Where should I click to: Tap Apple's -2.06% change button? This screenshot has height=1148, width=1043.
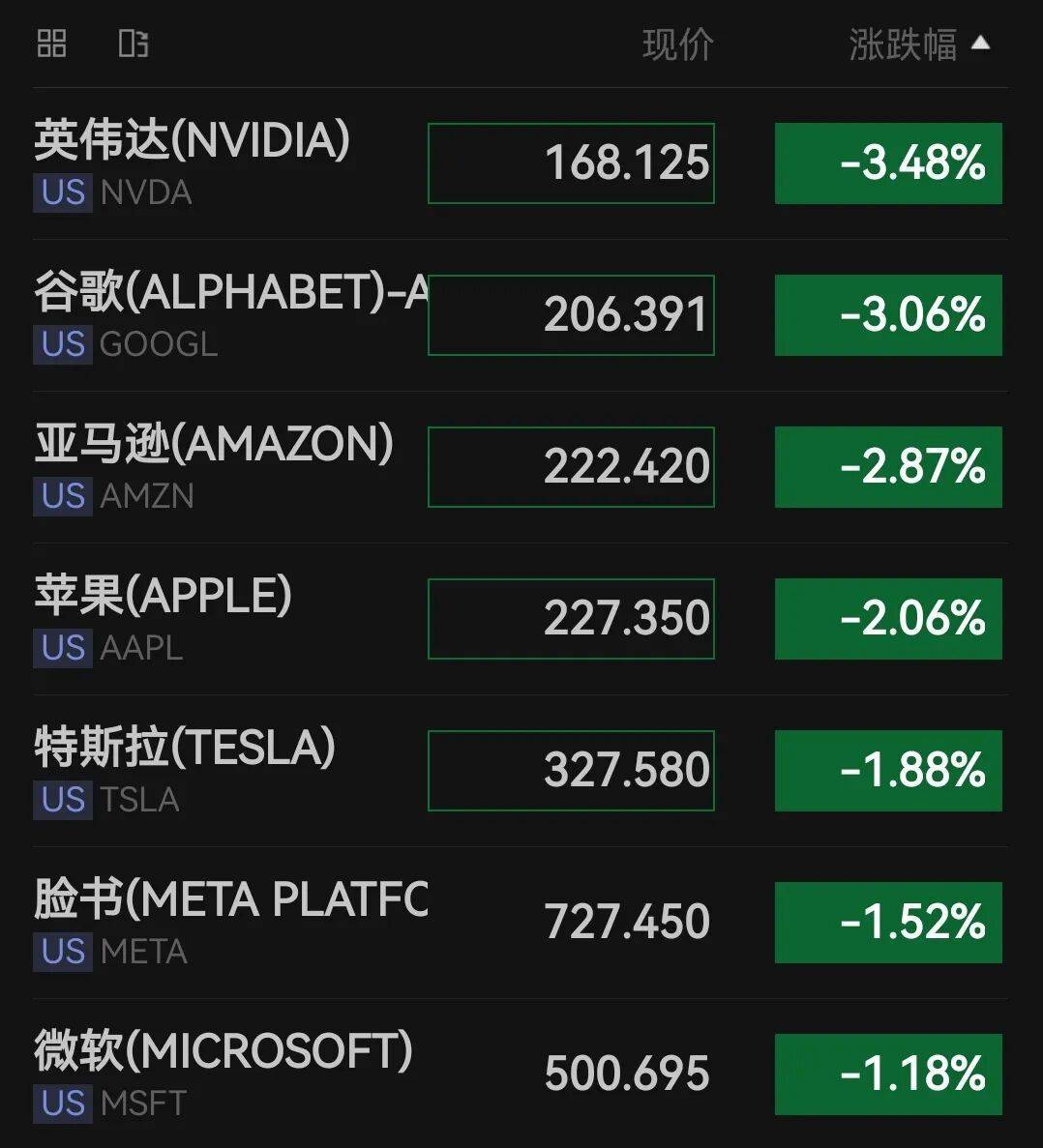tap(888, 617)
